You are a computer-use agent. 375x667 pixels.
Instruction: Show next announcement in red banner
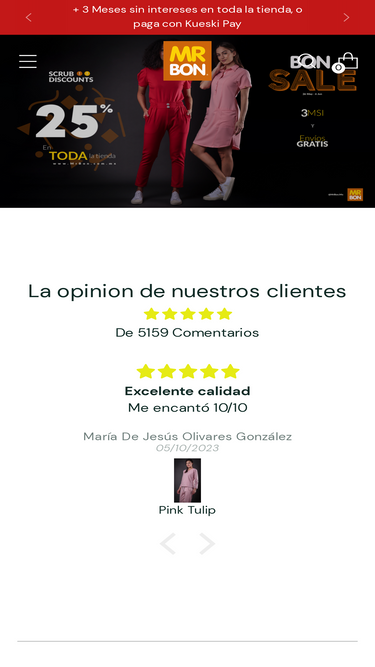click(346, 17)
